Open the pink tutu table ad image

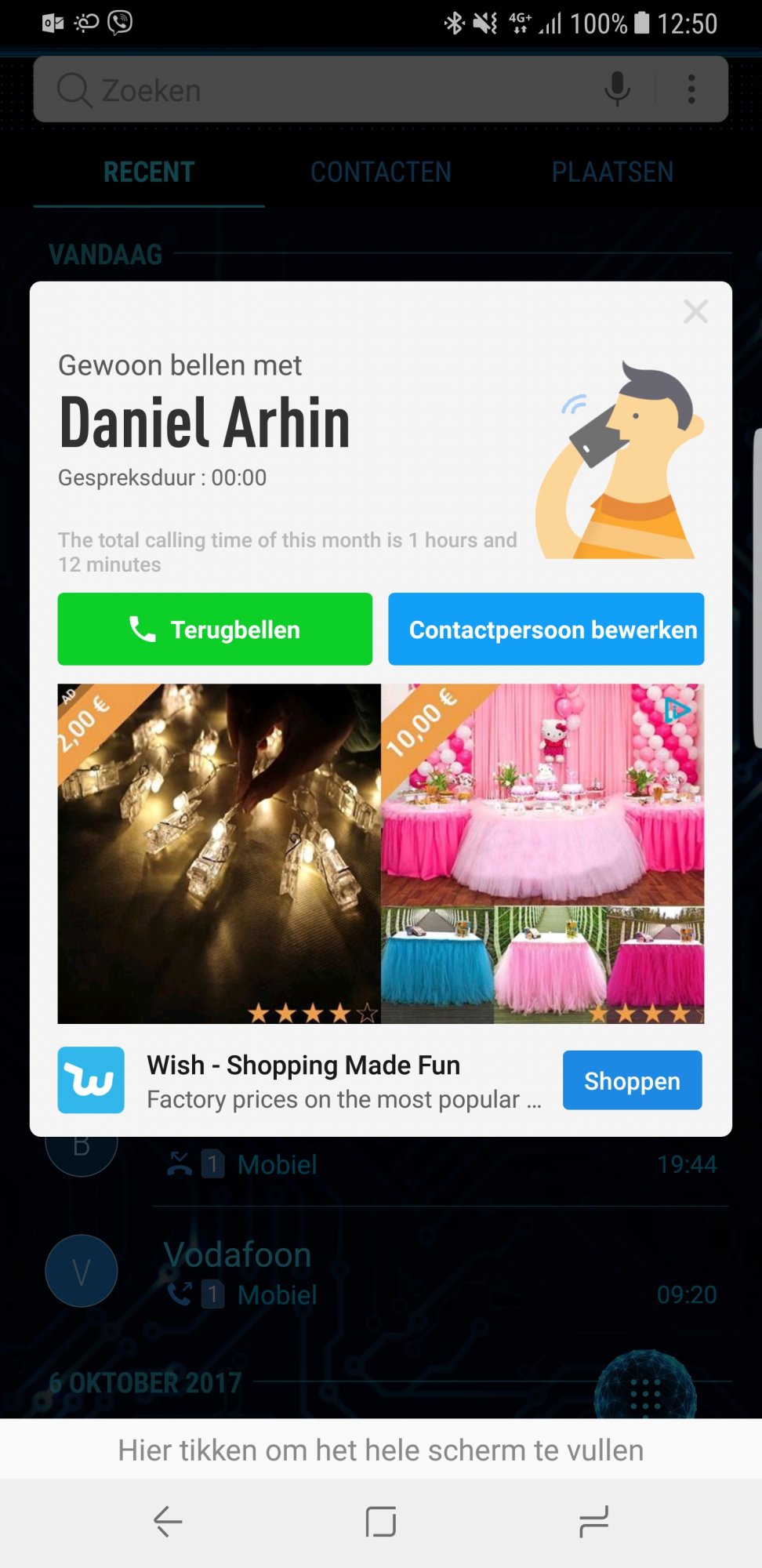[x=542, y=854]
